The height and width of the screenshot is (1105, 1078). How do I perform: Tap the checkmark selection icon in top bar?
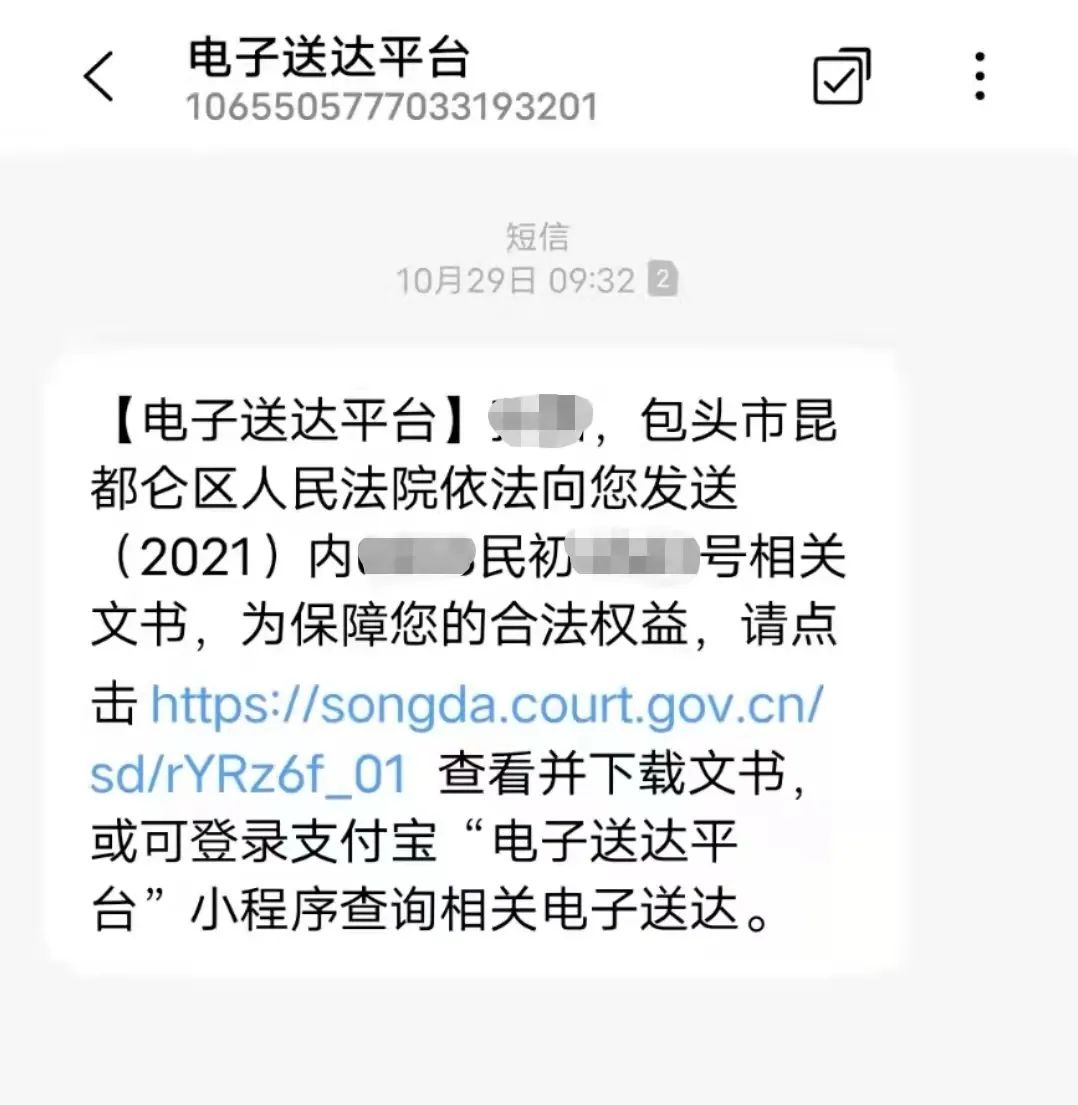843,75
